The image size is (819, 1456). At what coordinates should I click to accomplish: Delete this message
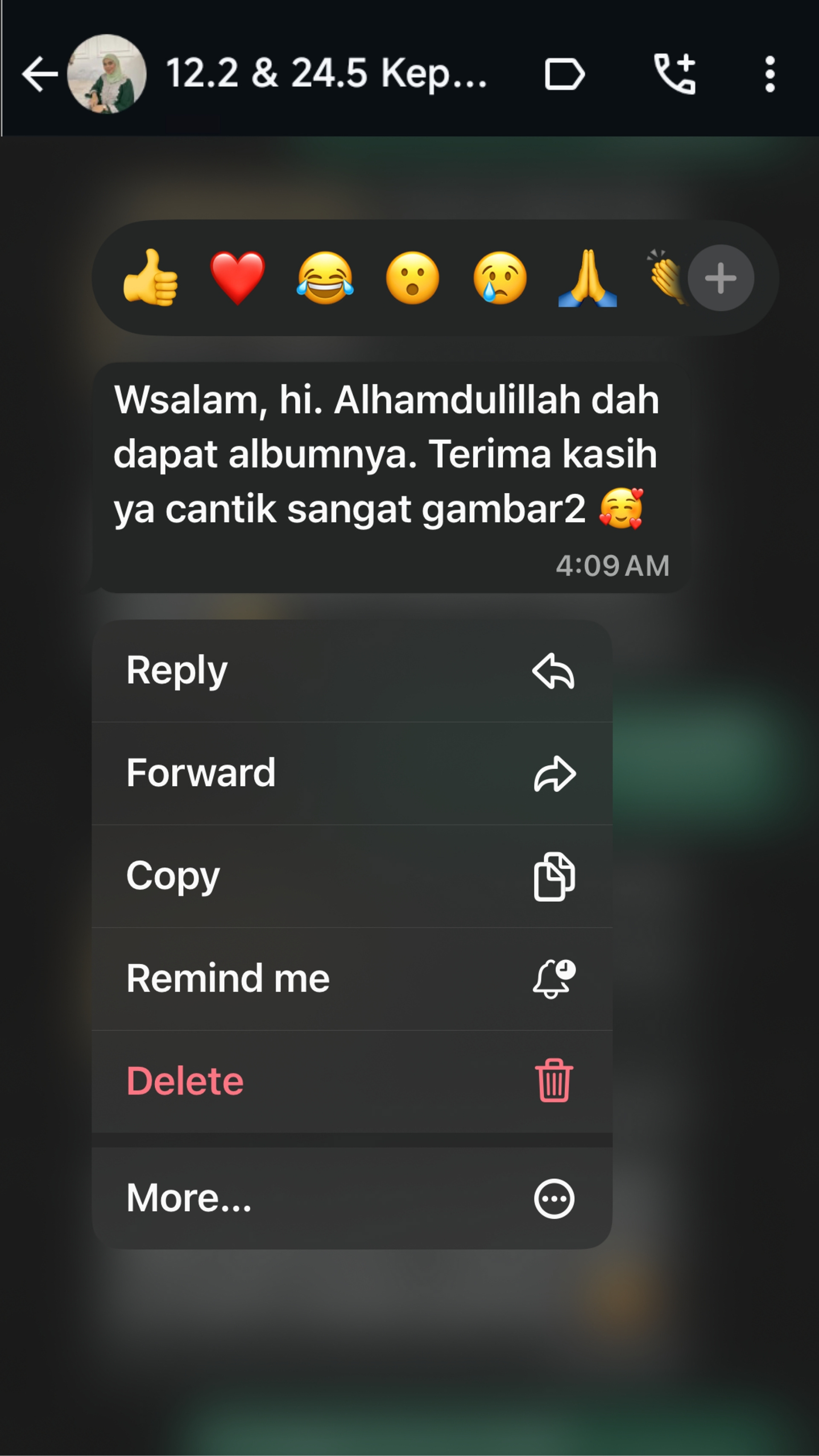351,1081
